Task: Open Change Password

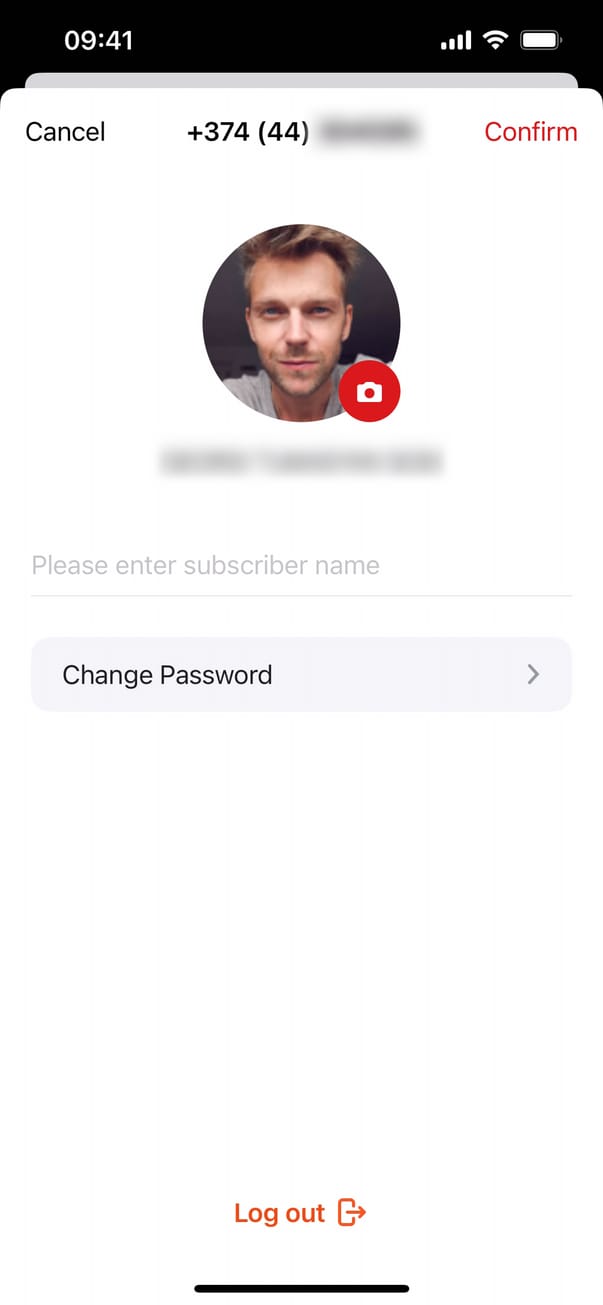Action: click(301, 675)
